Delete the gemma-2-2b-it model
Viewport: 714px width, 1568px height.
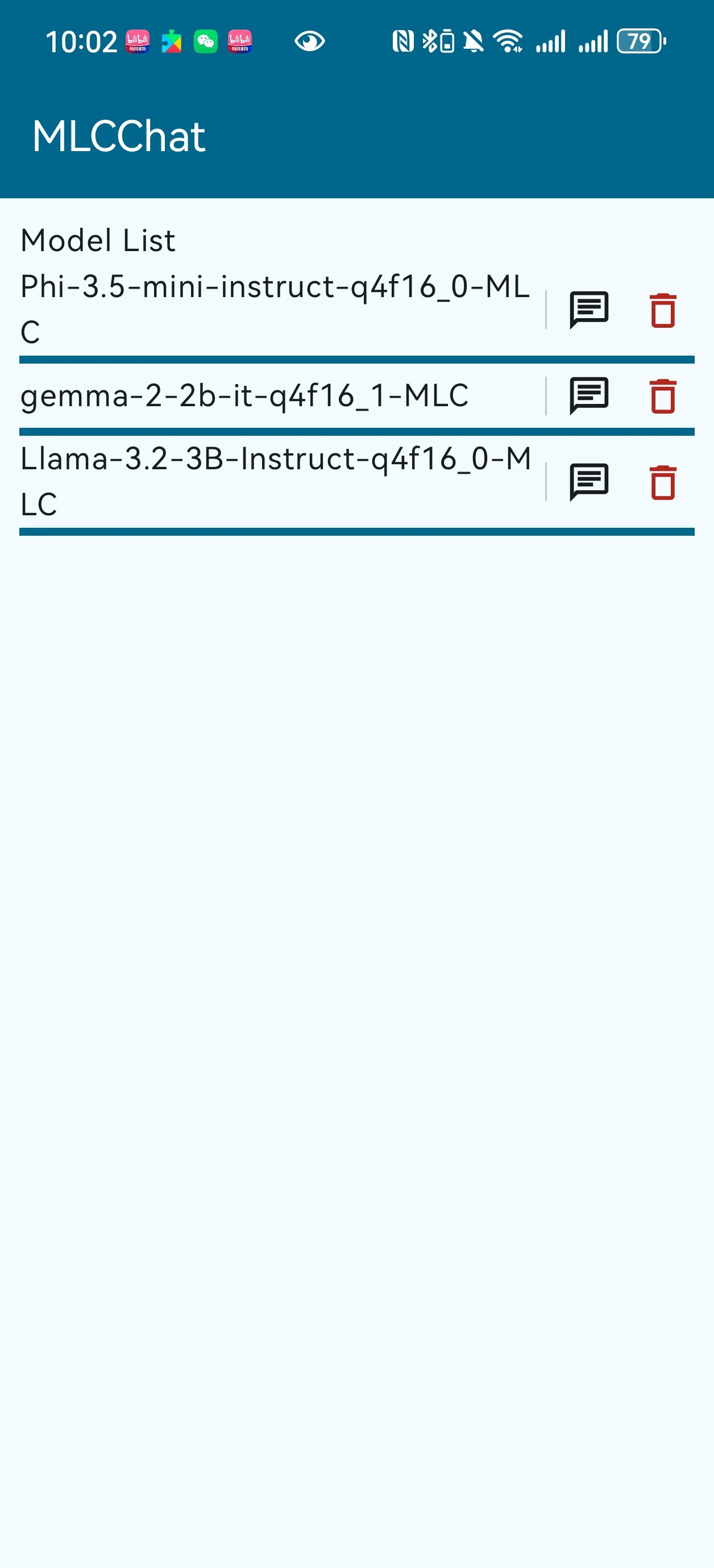tap(663, 395)
